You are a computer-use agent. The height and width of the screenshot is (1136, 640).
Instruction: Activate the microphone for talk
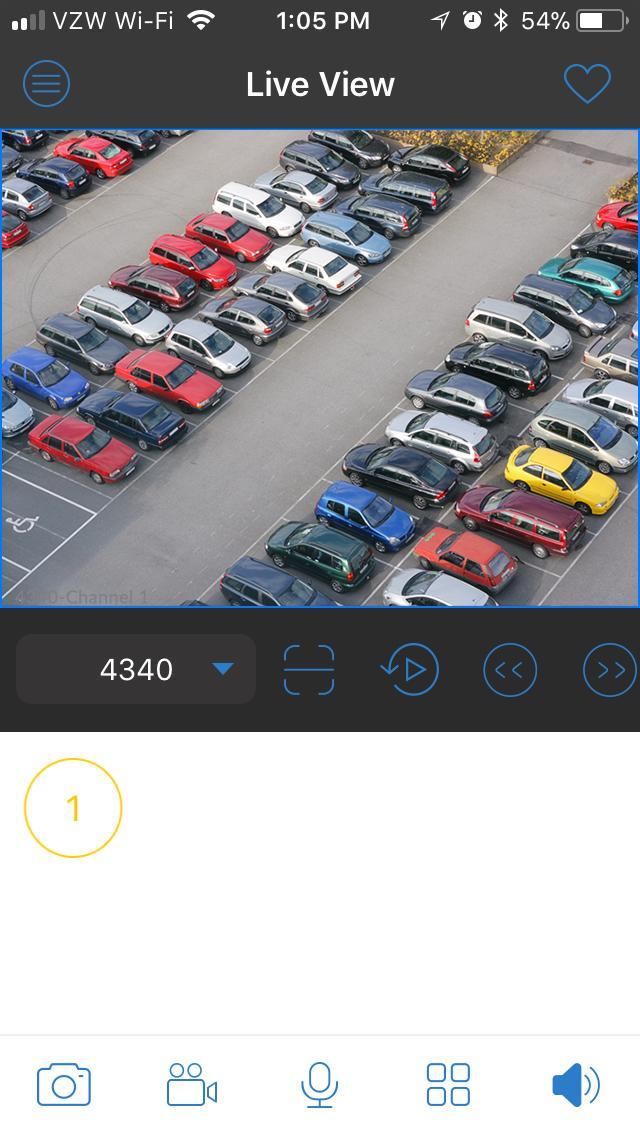(320, 1085)
